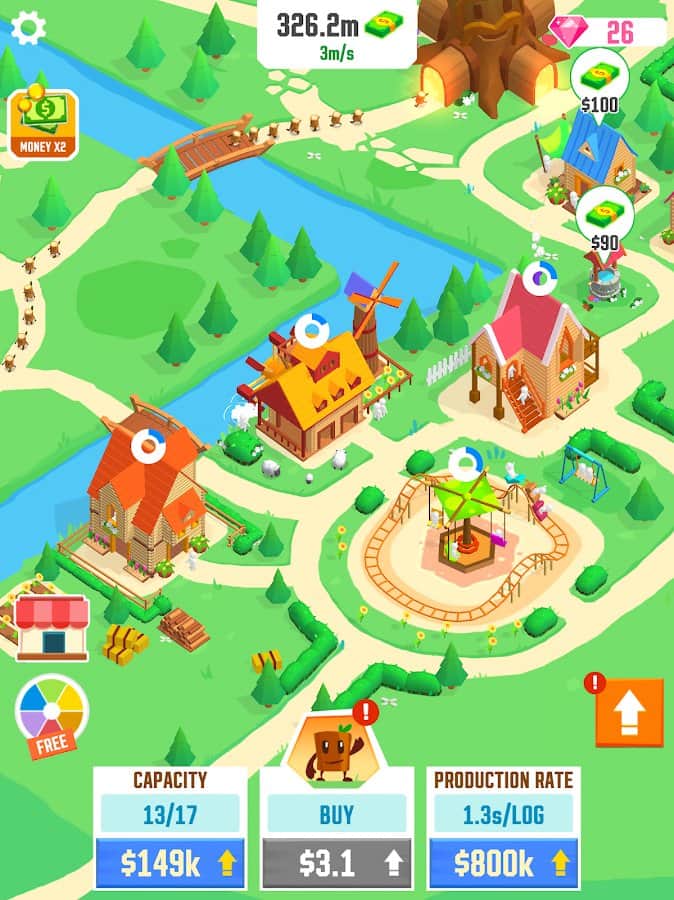Select the pink-roofed wooden house
This screenshot has height=900, width=674.
[x=530, y=345]
